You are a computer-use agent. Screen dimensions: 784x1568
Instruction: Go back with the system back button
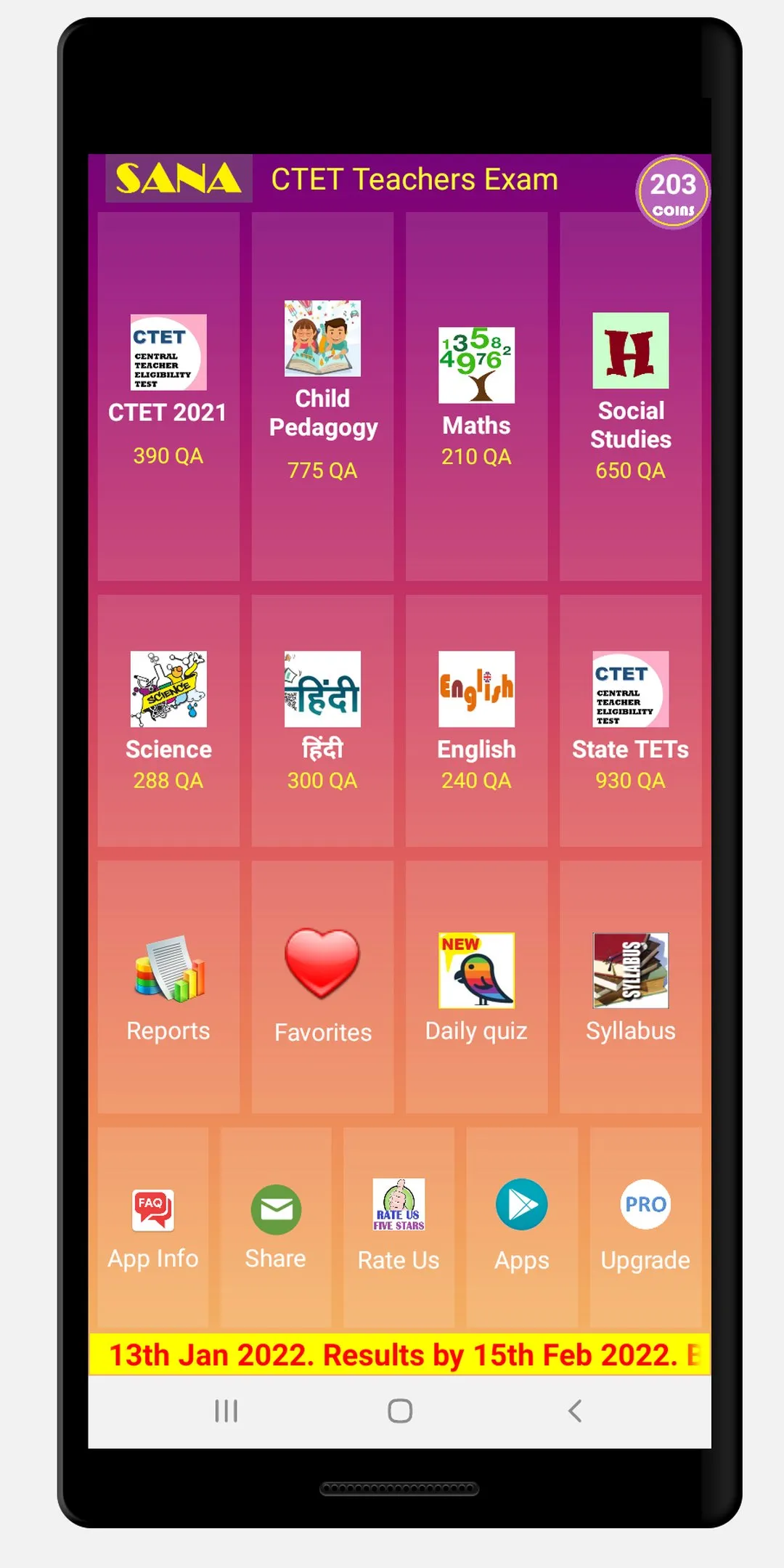click(574, 1411)
